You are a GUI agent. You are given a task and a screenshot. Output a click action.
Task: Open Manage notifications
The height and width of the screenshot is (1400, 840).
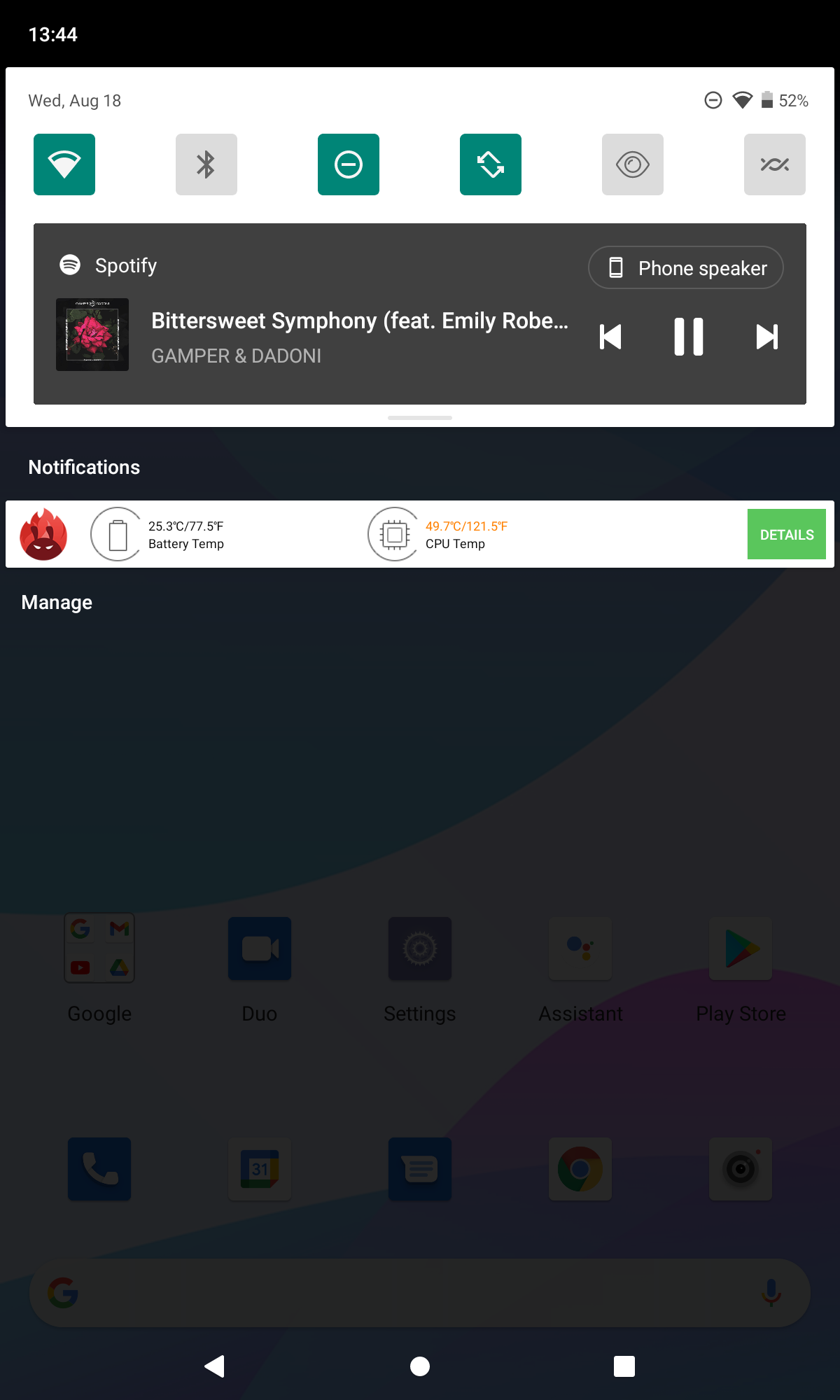(x=57, y=603)
